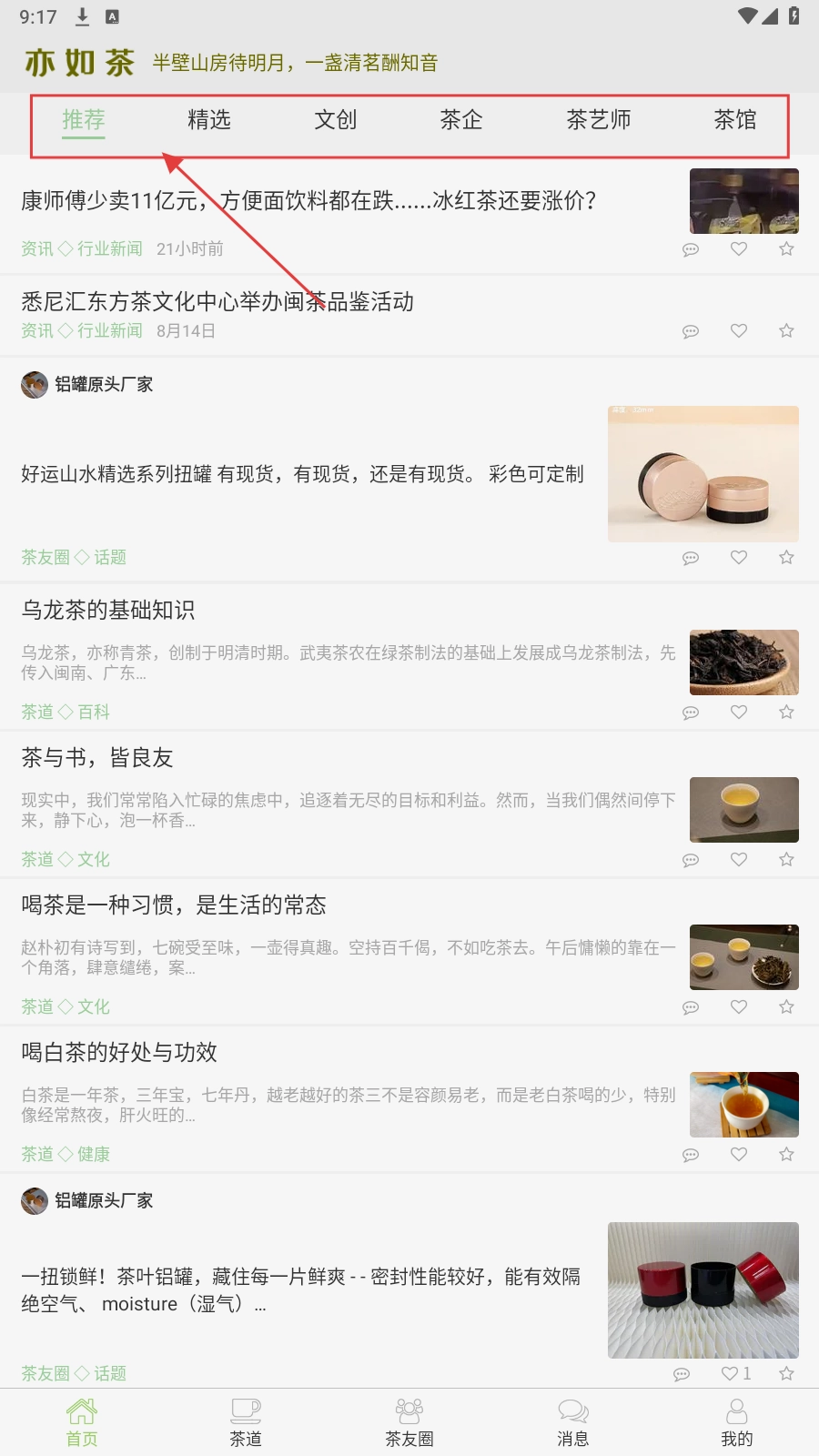Favorite the 悉尼 tea culture news with the star
This screenshot has width=819, height=1456.
(x=785, y=331)
